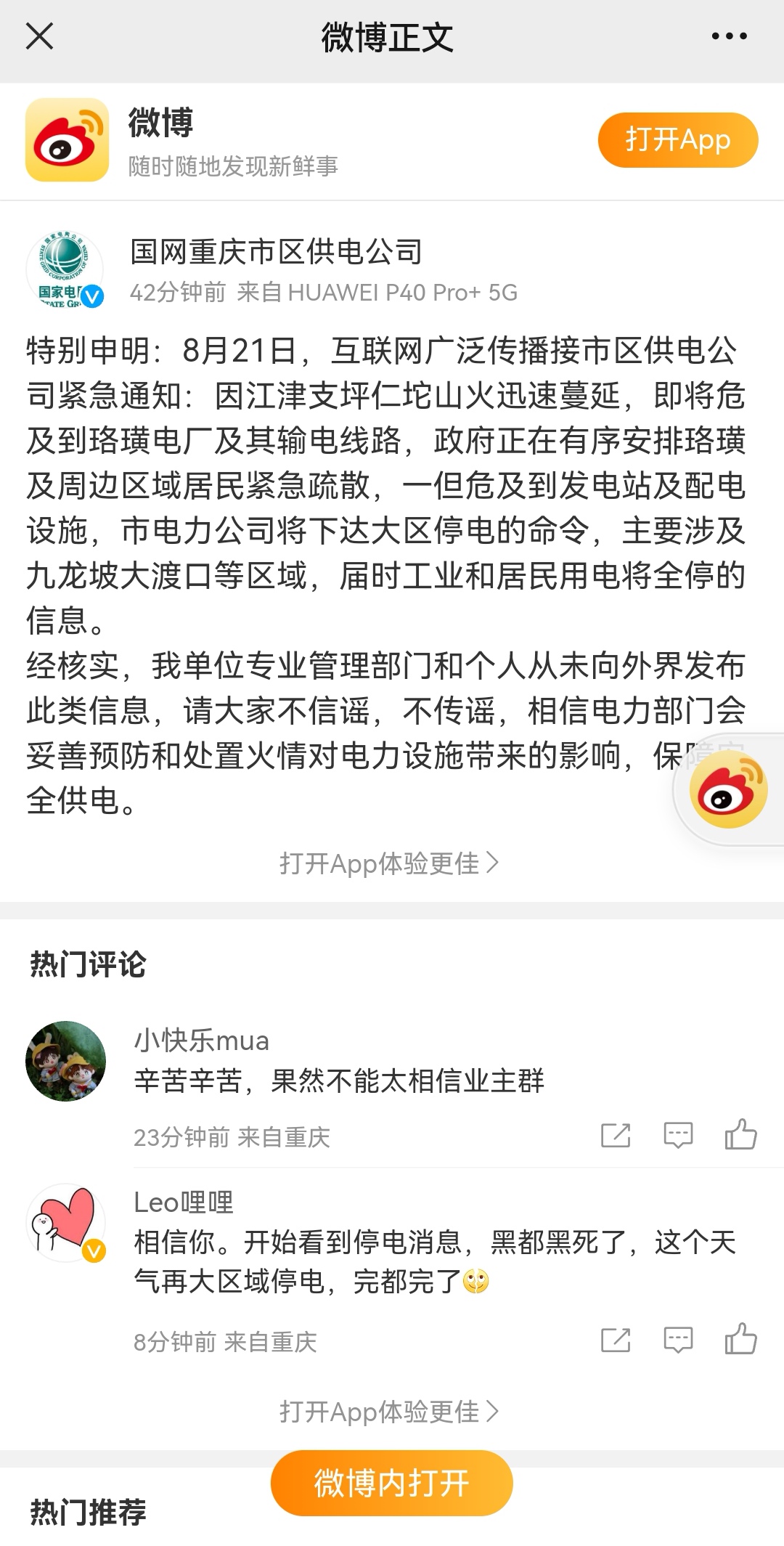Open 国网重庆市区供电公司 profile avatar
The width and height of the screenshot is (784, 1546).
point(65,270)
